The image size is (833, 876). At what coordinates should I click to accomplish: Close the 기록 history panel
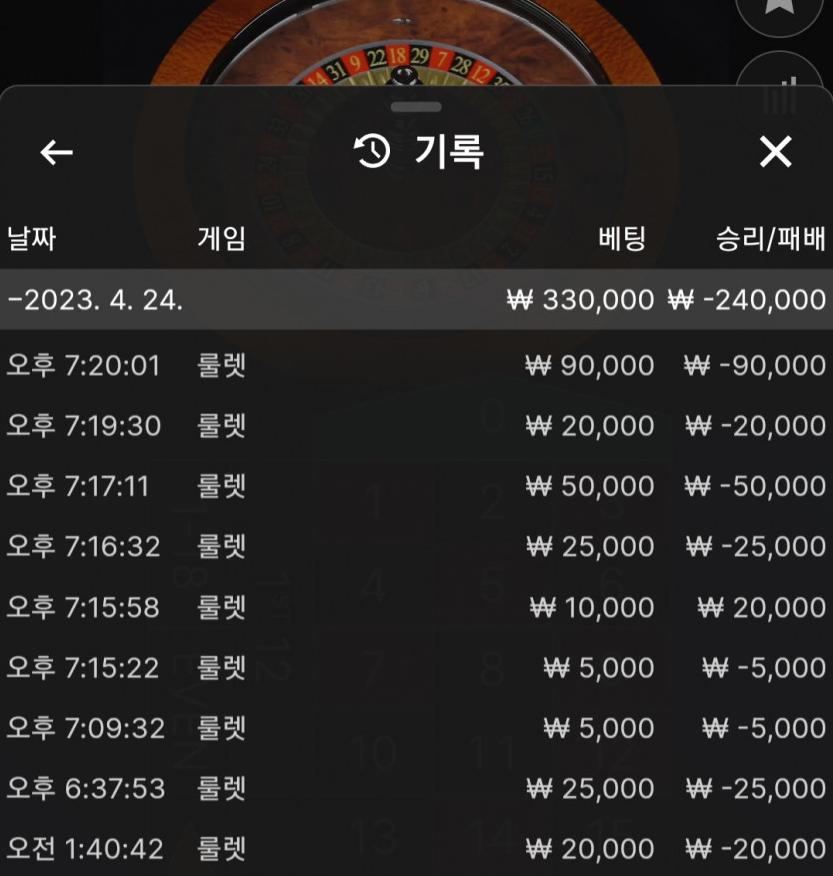click(775, 152)
